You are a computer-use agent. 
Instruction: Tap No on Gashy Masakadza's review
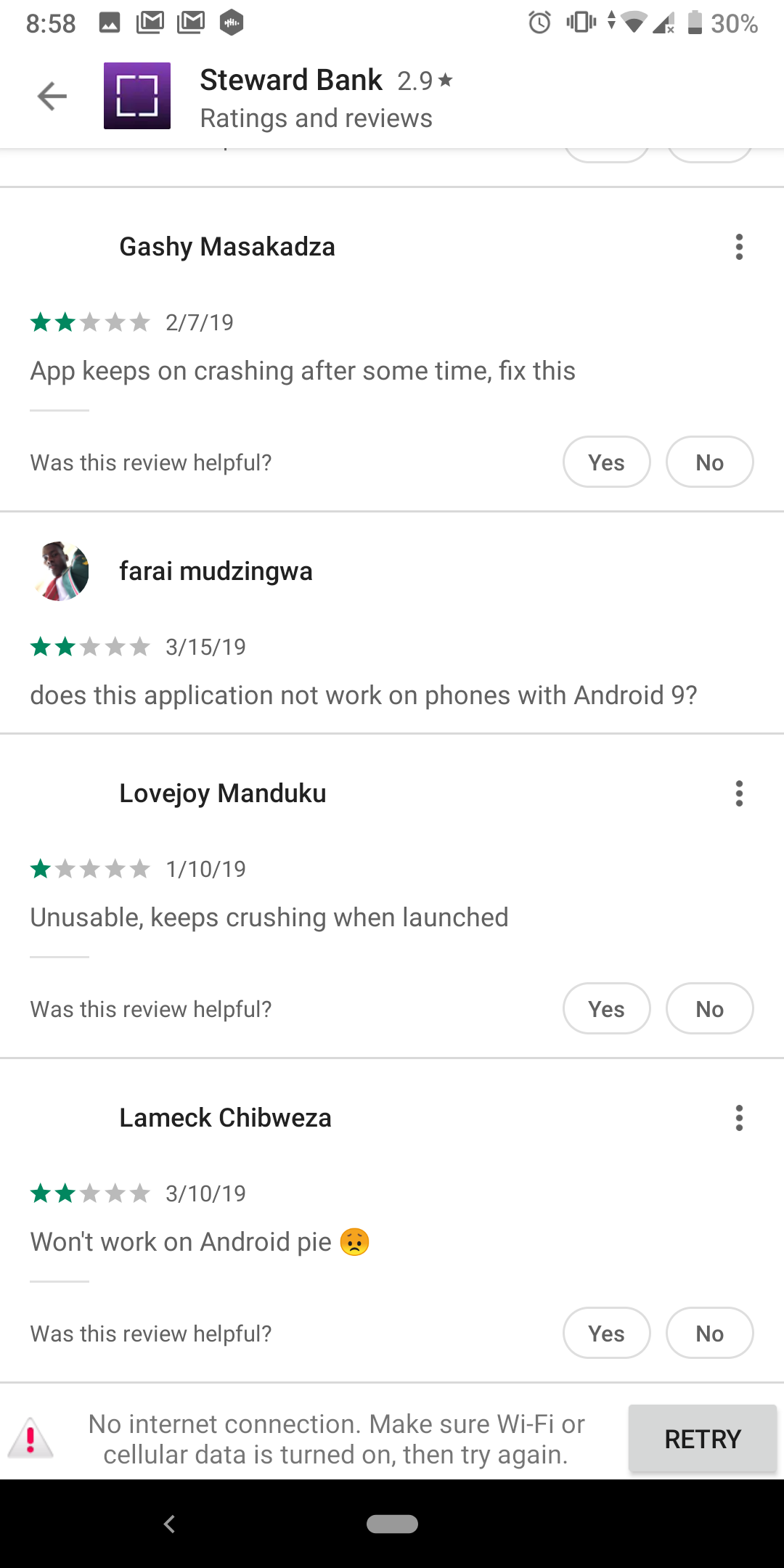(710, 462)
